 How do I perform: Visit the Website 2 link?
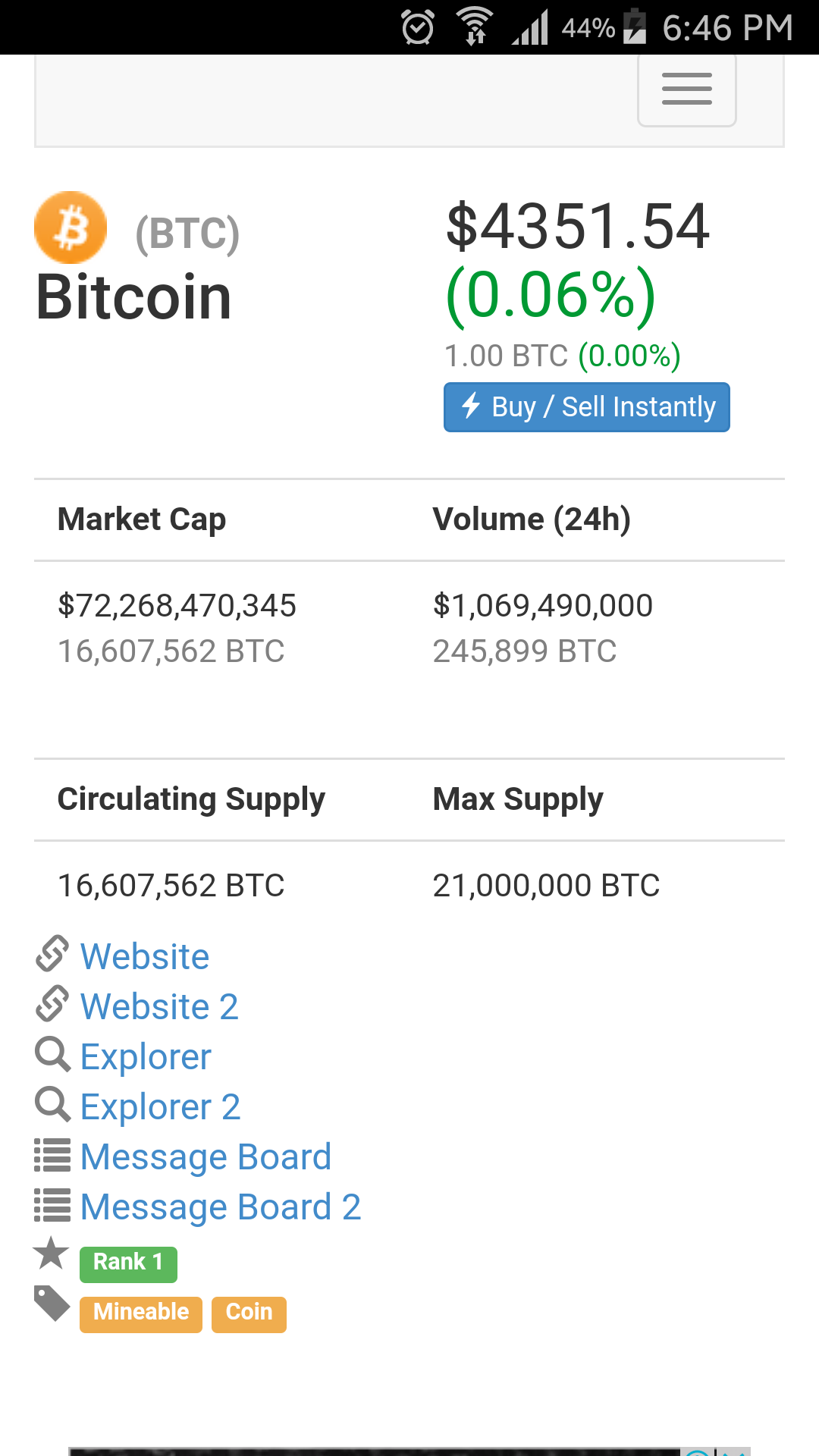point(159,1006)
